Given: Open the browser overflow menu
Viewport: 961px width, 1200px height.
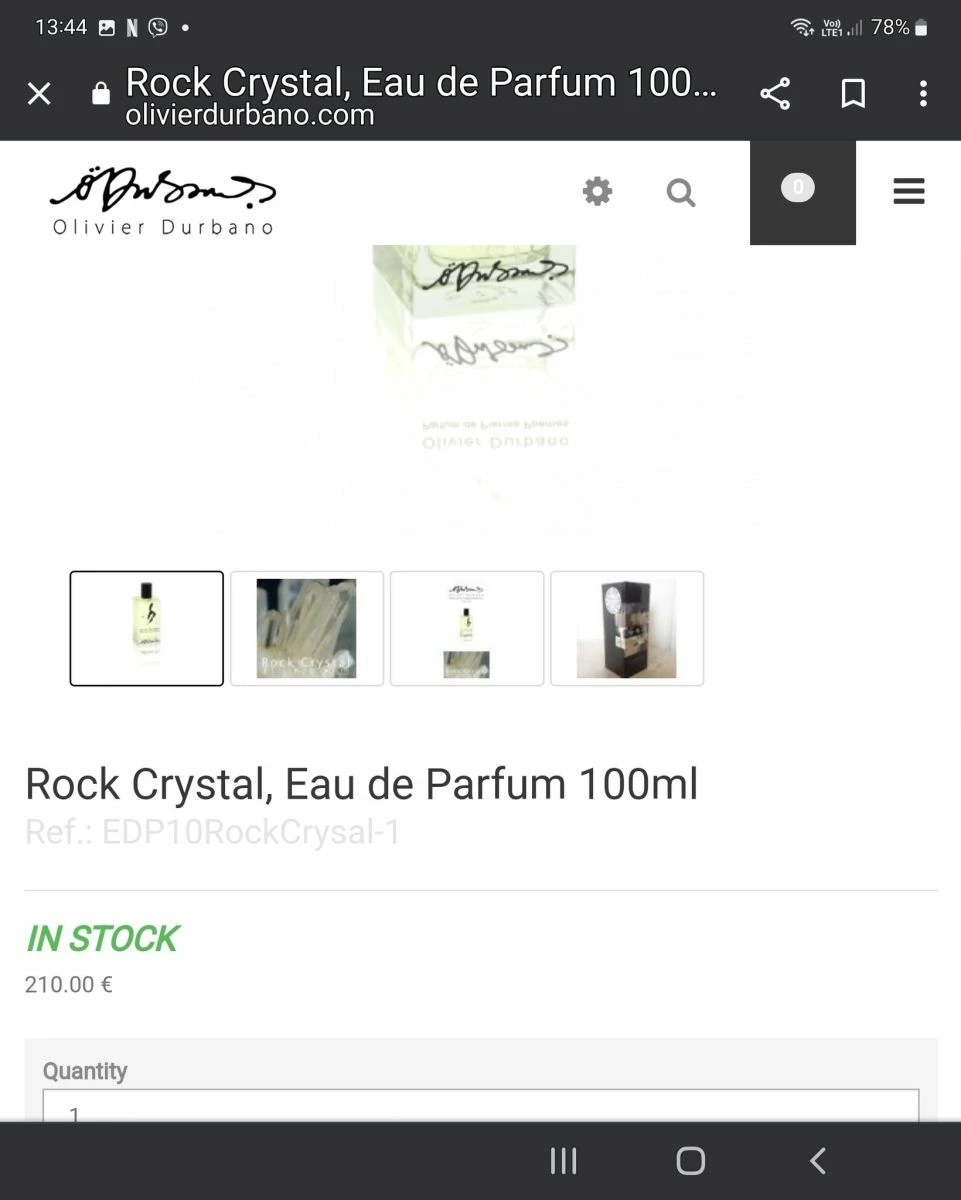Looking at the screenshot, I should click(x=923, y=94).
